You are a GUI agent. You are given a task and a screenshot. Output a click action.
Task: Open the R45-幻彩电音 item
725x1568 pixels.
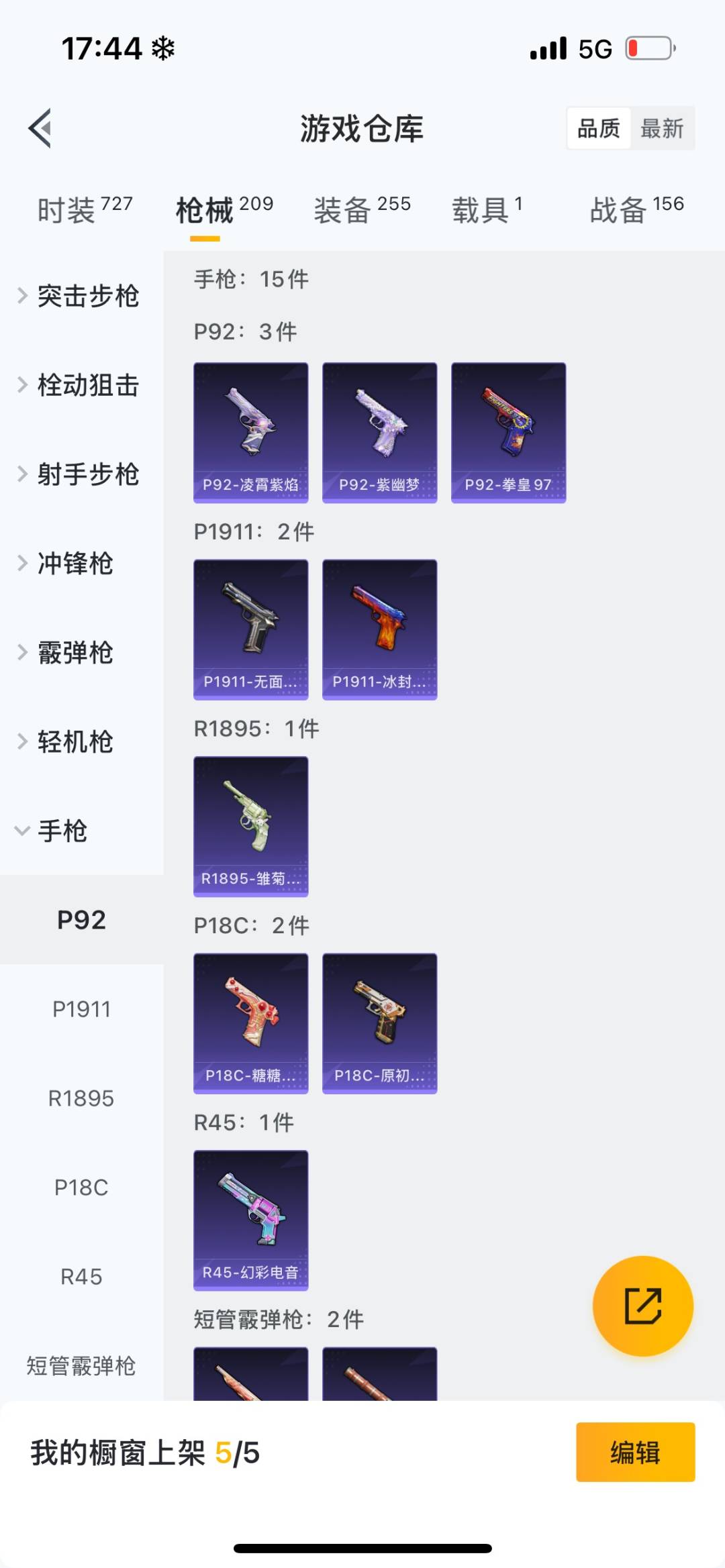[251, 1220]
